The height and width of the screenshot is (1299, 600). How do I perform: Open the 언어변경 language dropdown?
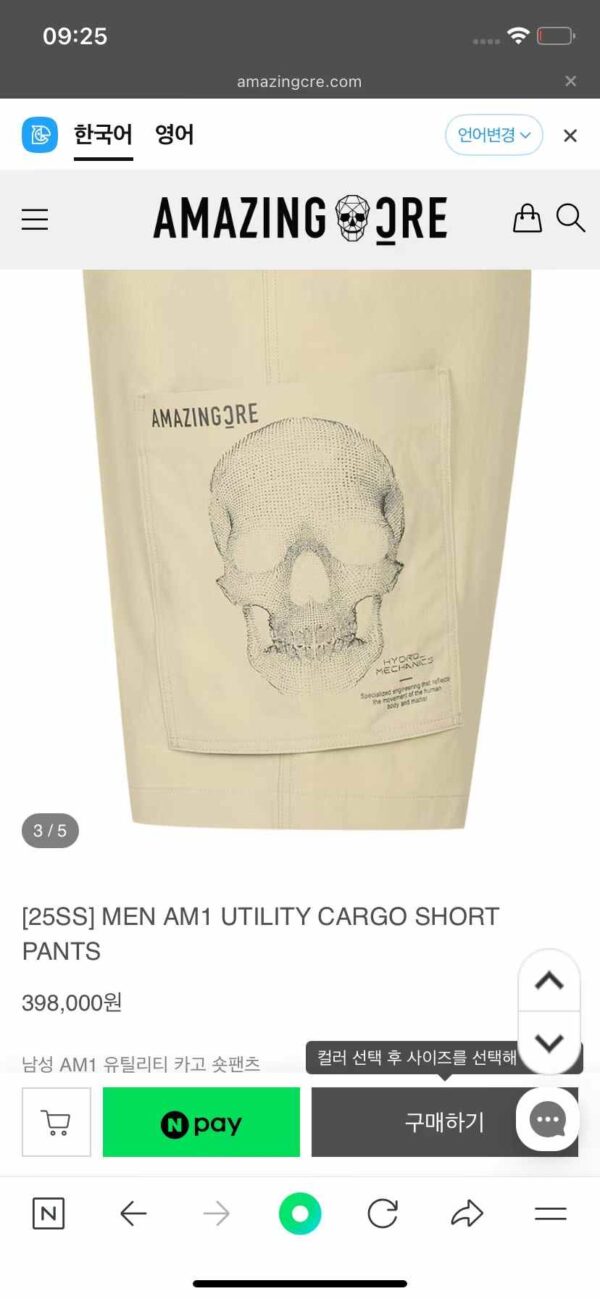494,135
